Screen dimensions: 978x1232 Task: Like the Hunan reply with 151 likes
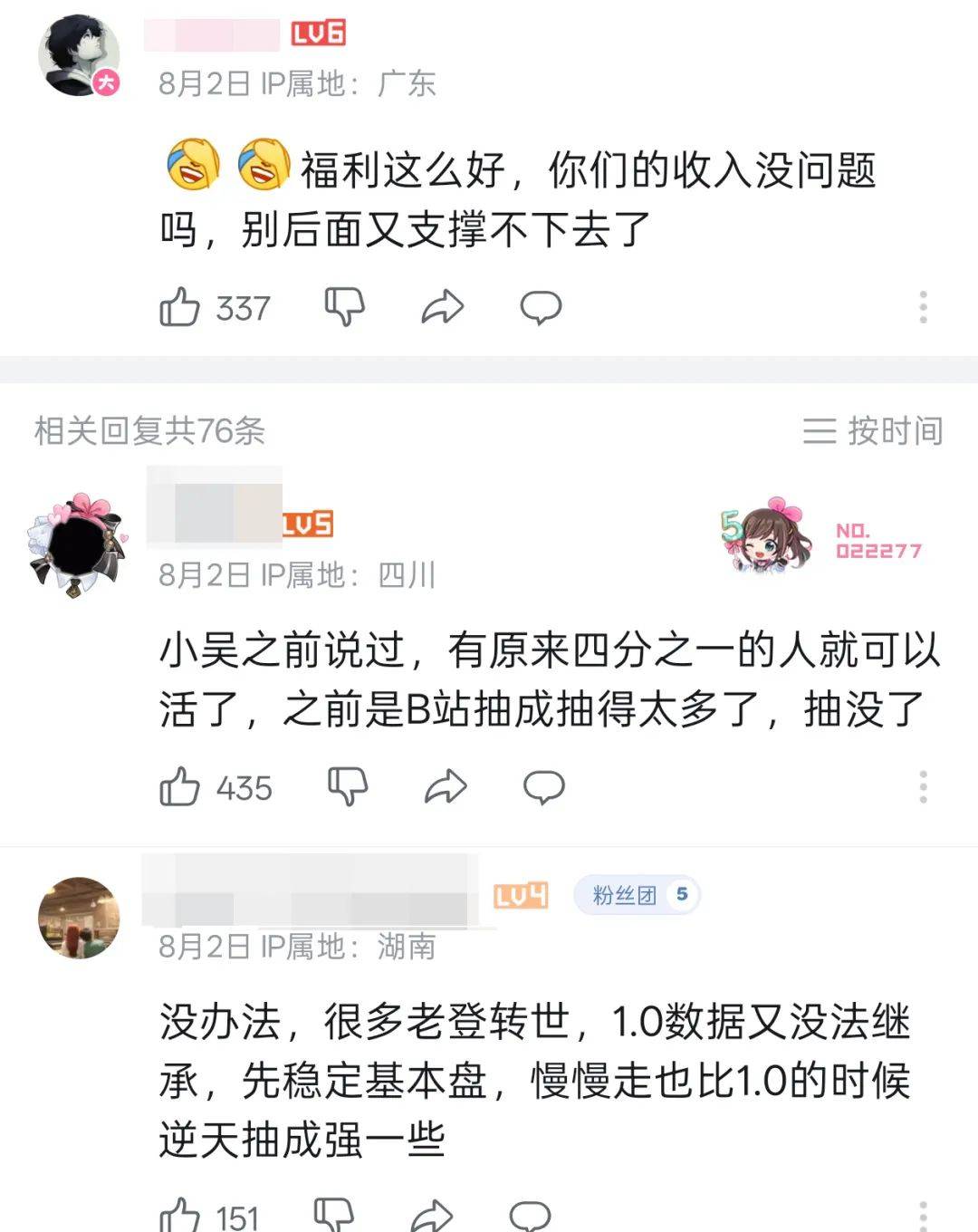point(180,1216)
